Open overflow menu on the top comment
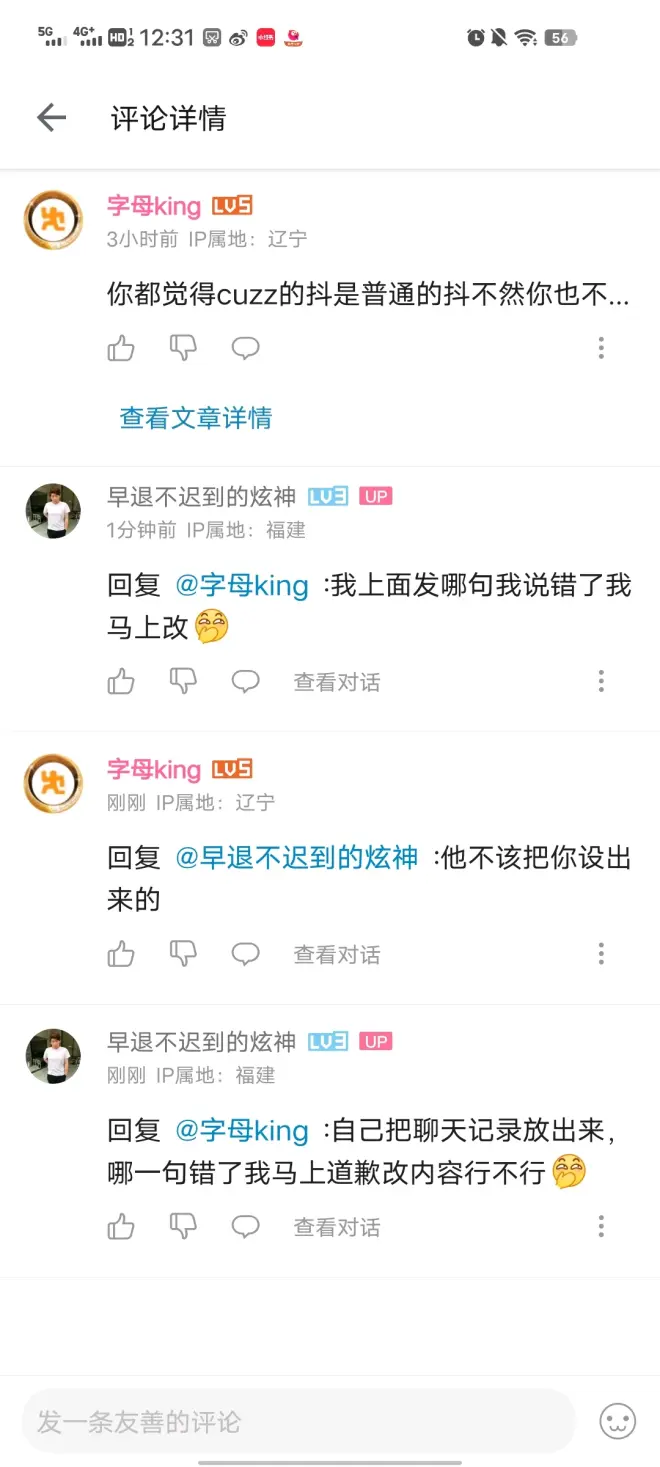Screen dimensions: 660x1467 [601, 348]
